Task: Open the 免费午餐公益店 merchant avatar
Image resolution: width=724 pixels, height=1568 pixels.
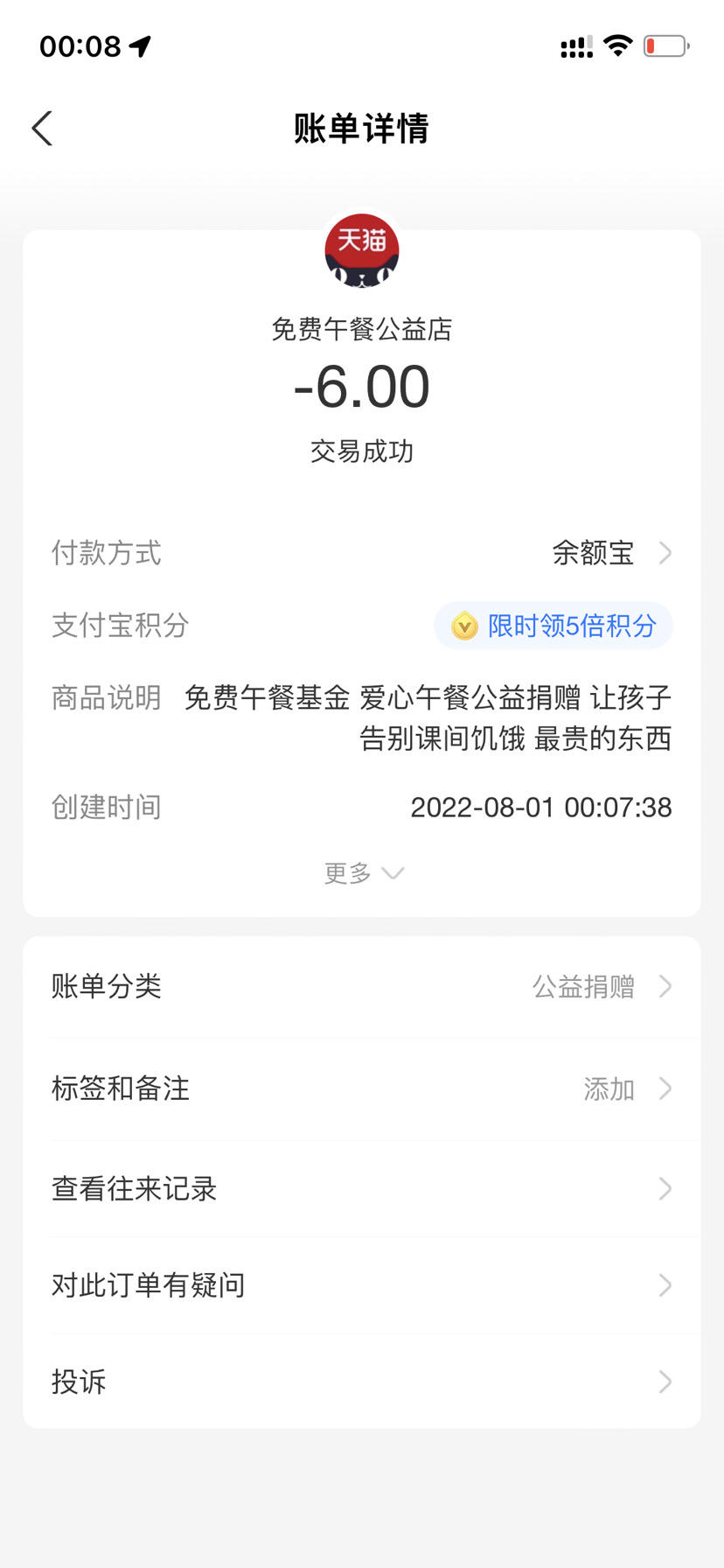Action: [362, 251]
